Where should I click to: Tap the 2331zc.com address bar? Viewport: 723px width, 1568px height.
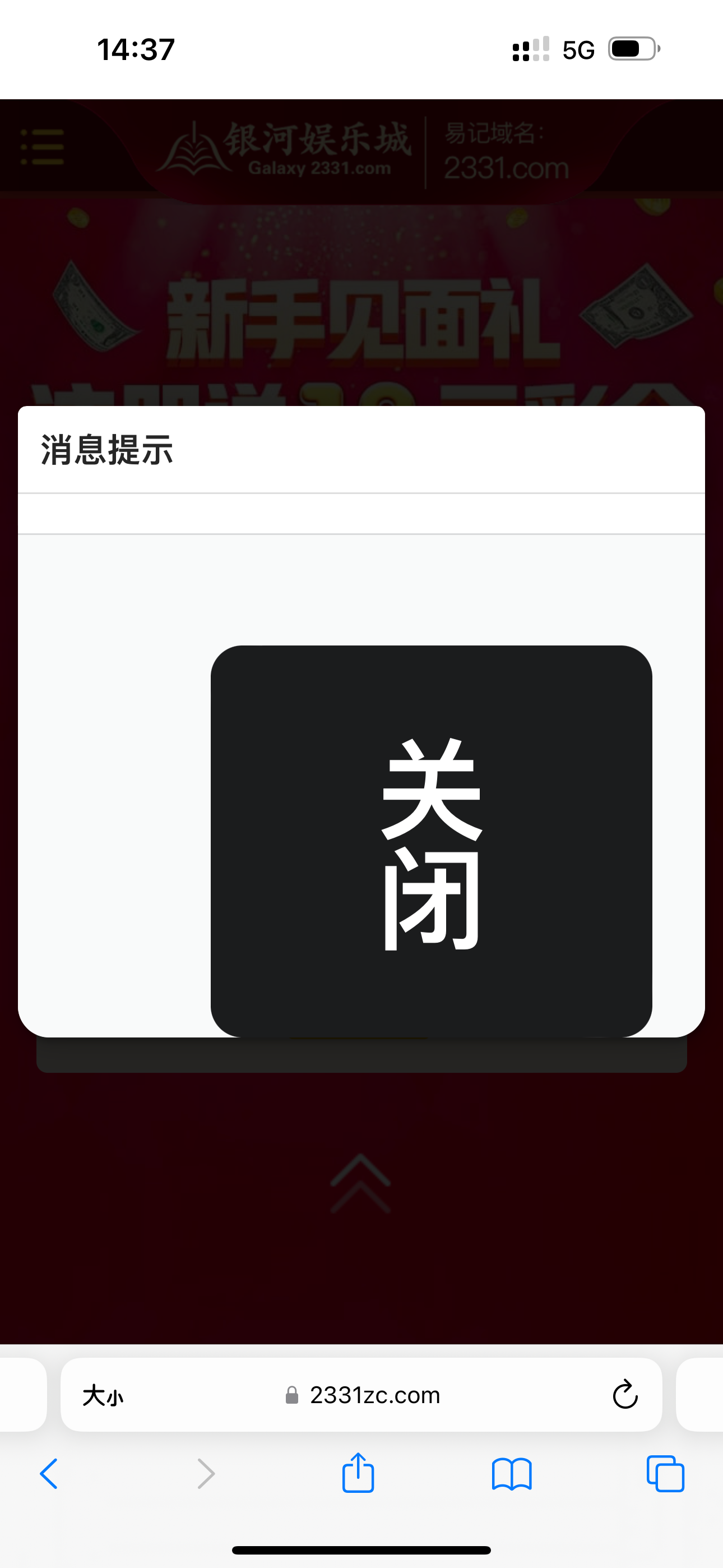point(374,1395)
